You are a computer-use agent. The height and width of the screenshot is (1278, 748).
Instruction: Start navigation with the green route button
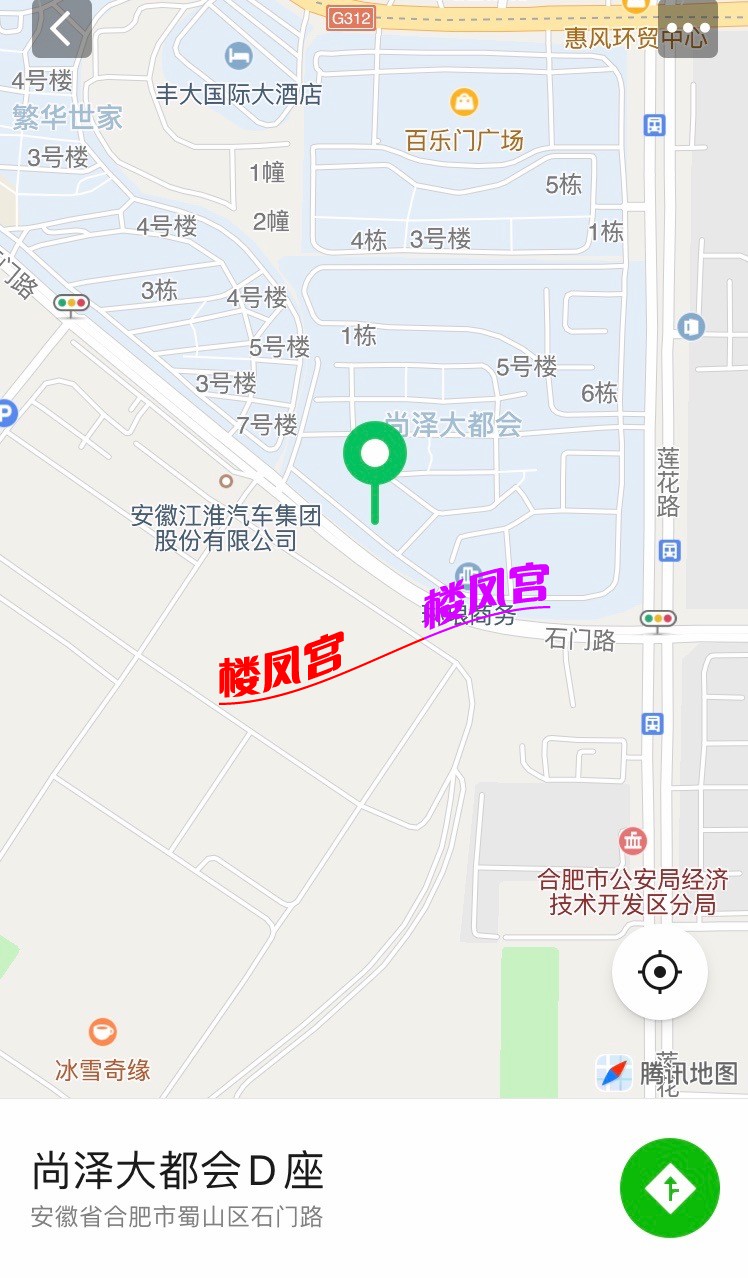click(669, 1188)
